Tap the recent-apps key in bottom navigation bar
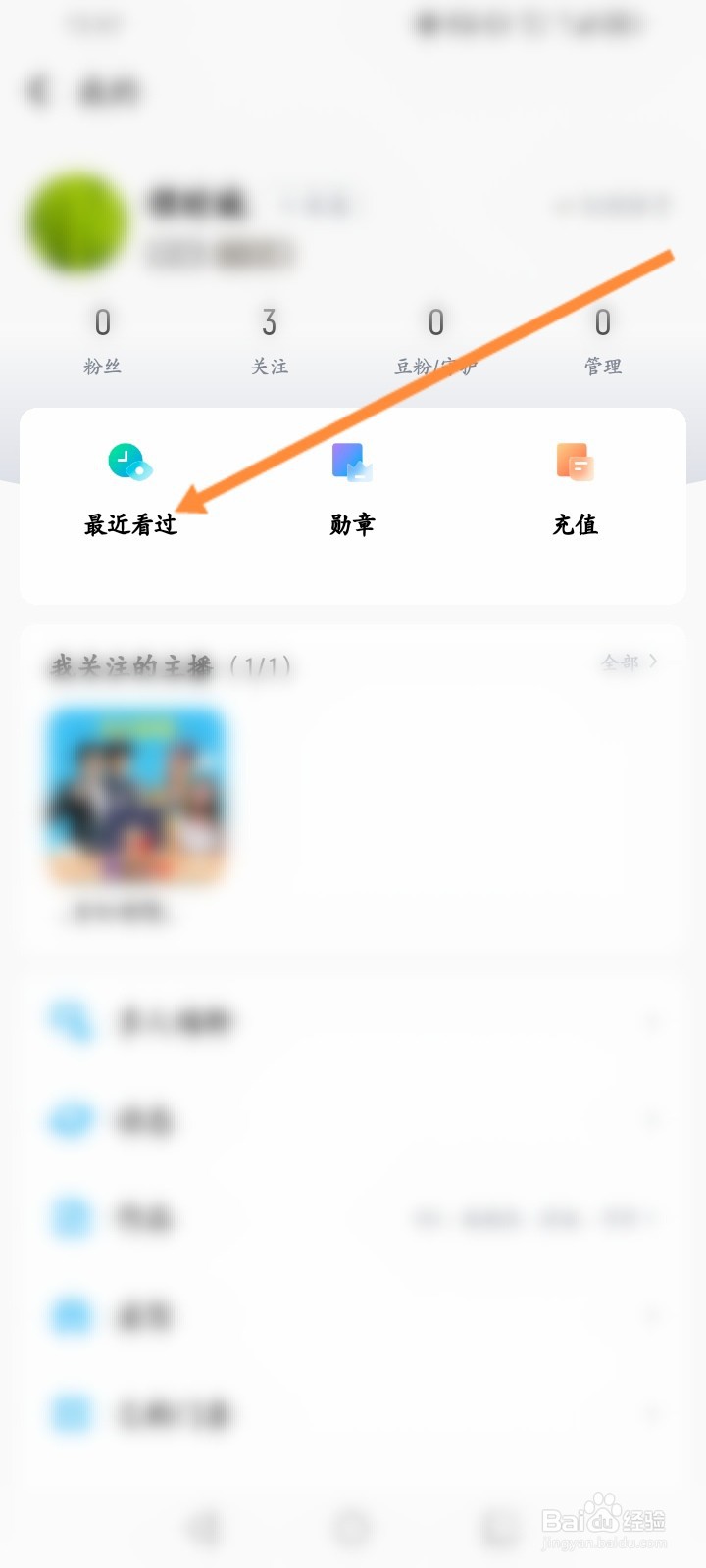Image resolution: width=706 pixels, height=1568 pixels. tap(500, 1526)
